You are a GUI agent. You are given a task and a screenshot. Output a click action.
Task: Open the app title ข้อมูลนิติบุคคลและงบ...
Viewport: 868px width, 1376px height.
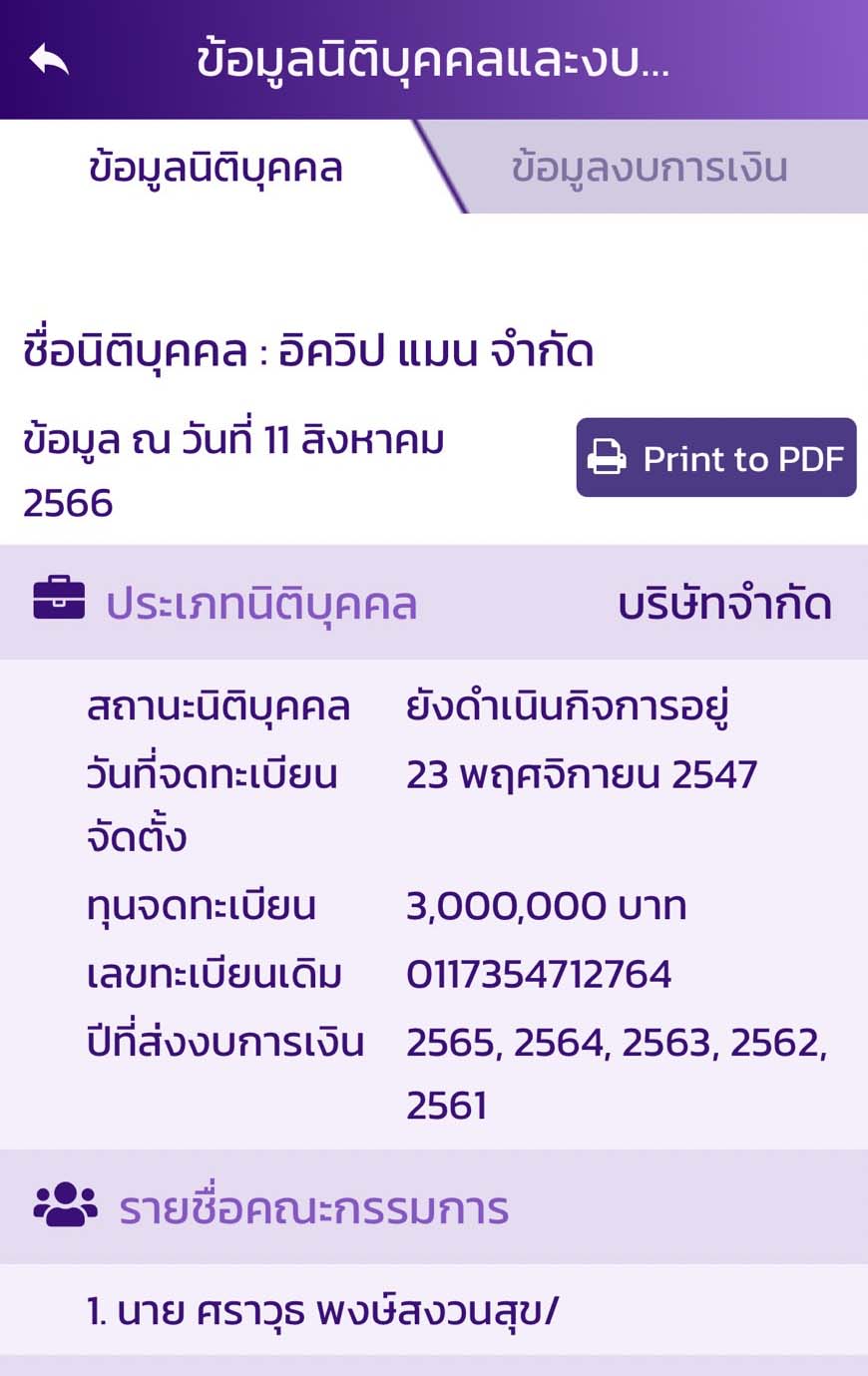point(434,60)
